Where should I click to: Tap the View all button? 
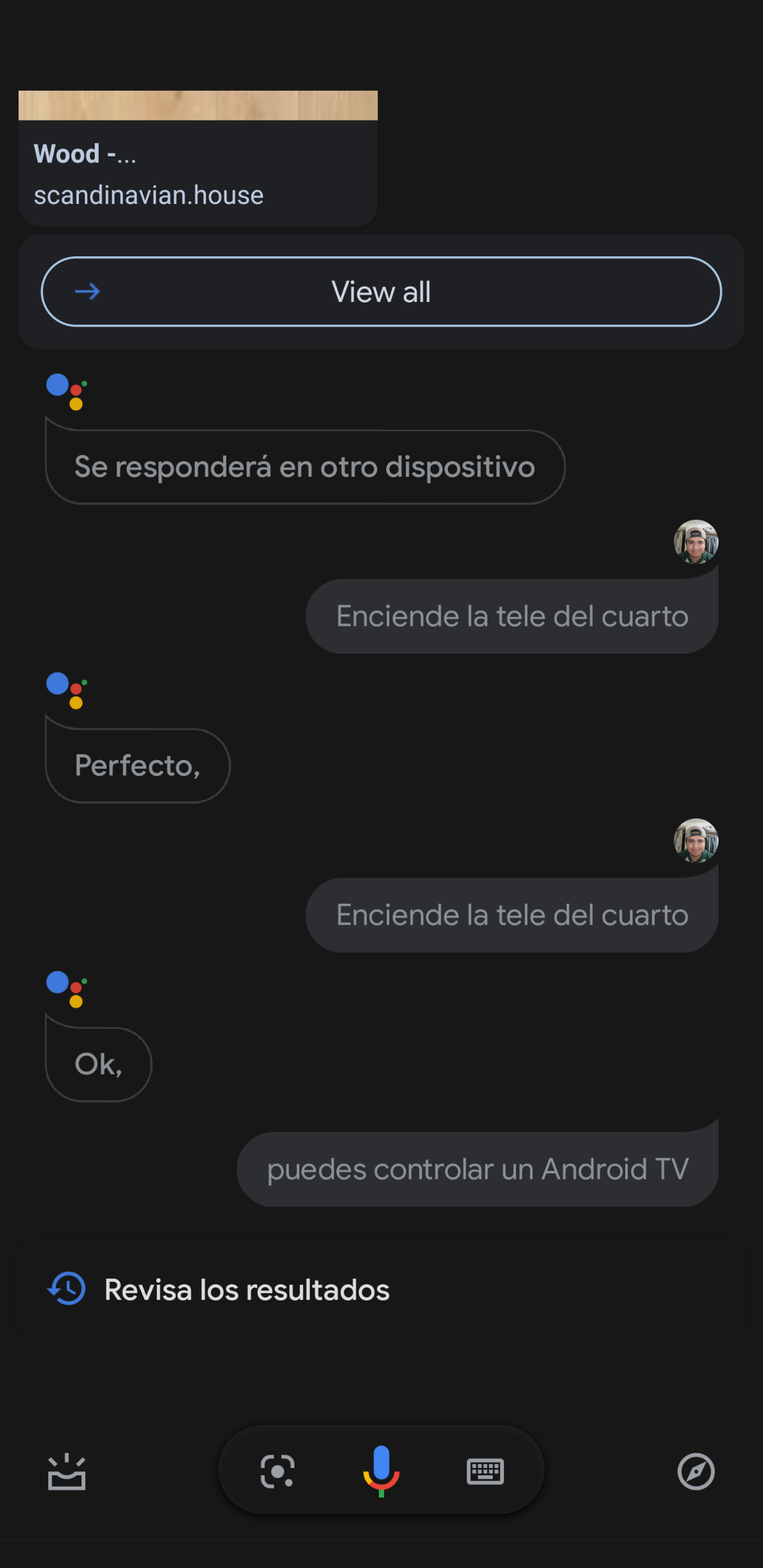point(381,291)
